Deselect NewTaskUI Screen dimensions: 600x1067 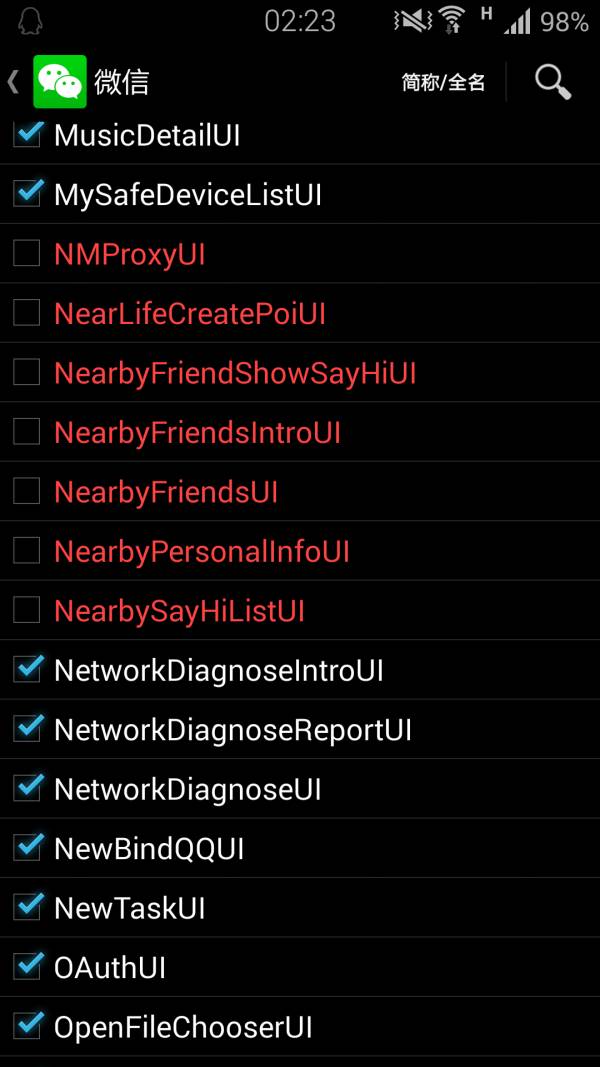coord(27,908)
